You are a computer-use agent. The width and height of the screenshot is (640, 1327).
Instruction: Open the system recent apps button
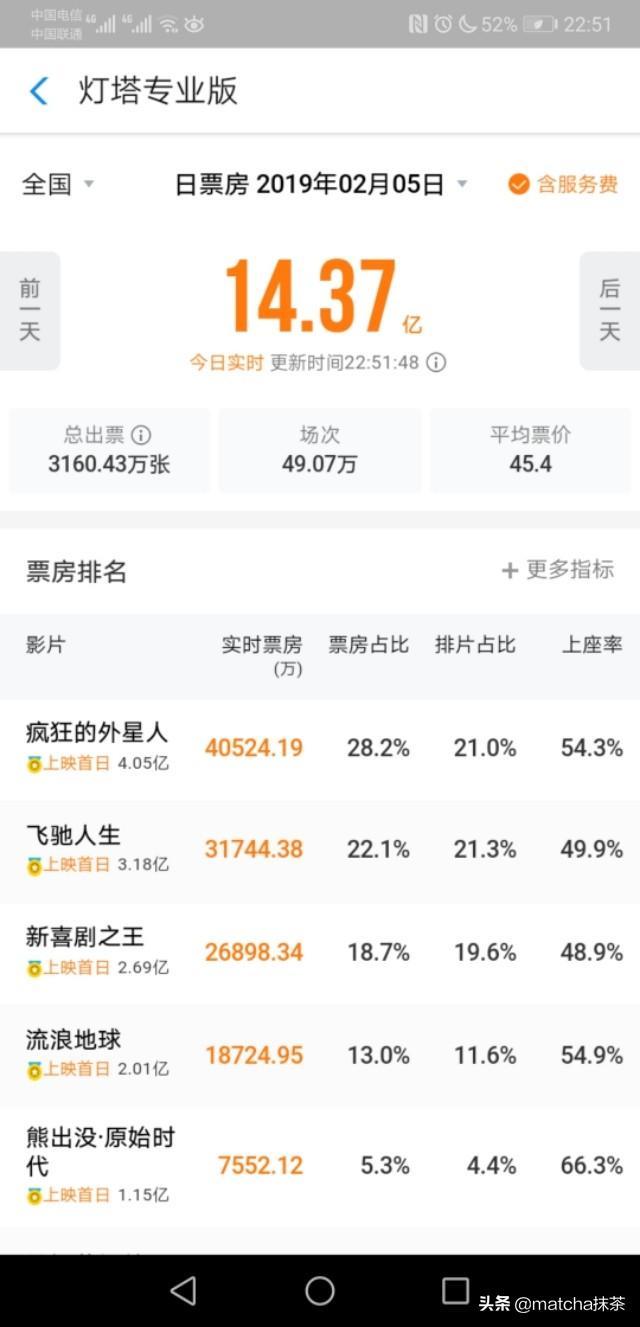[x=455, y=1291]
